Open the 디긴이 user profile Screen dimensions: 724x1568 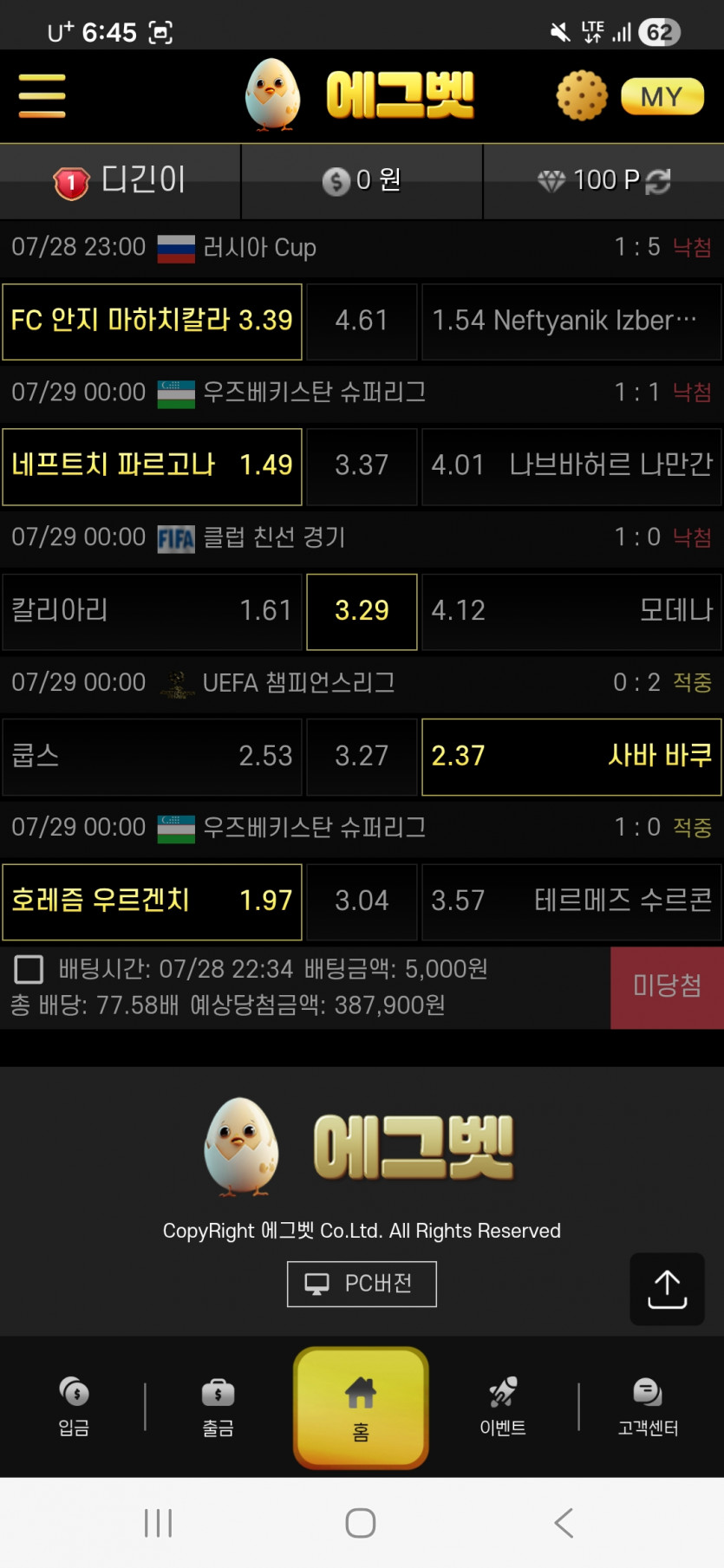pos(121,180)
